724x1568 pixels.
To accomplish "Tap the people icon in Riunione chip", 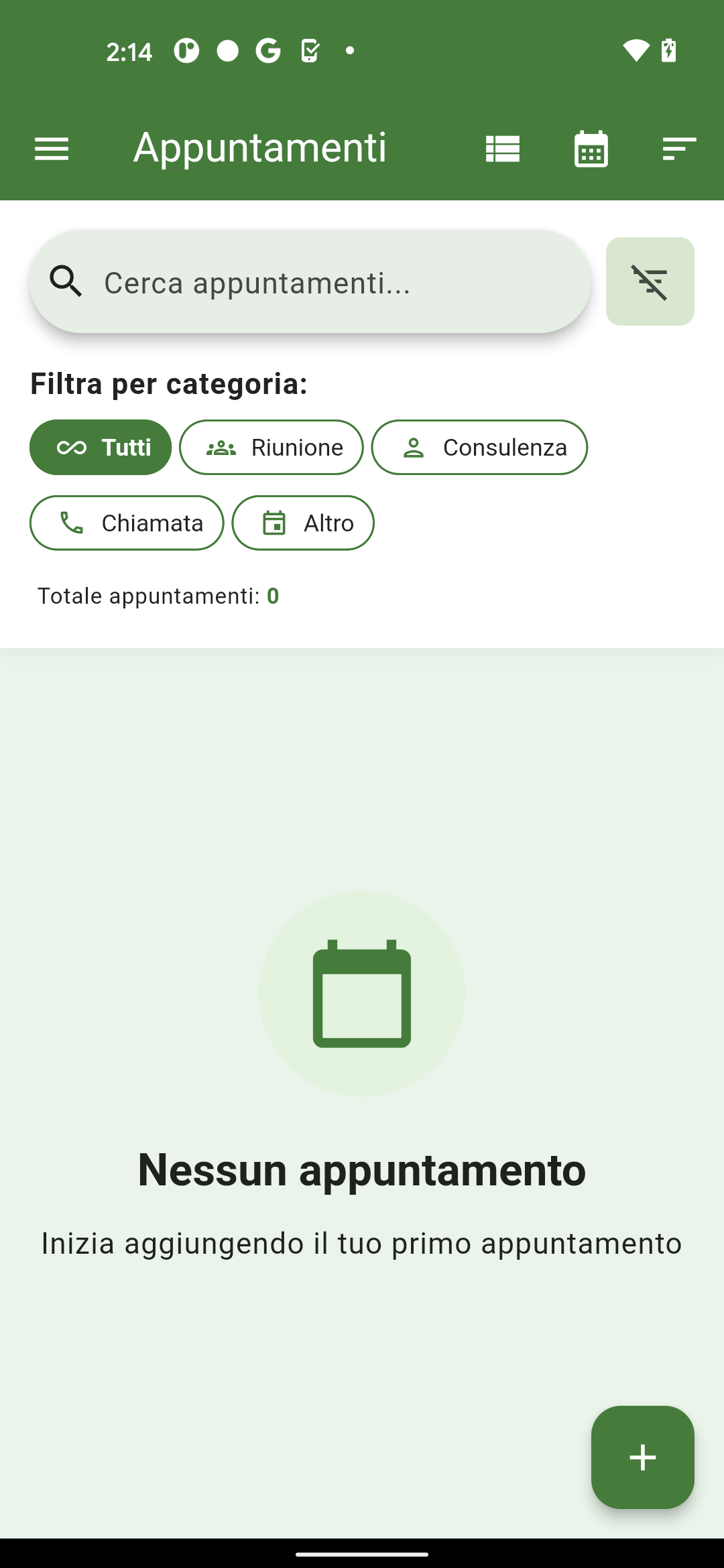I will [221, 447].
